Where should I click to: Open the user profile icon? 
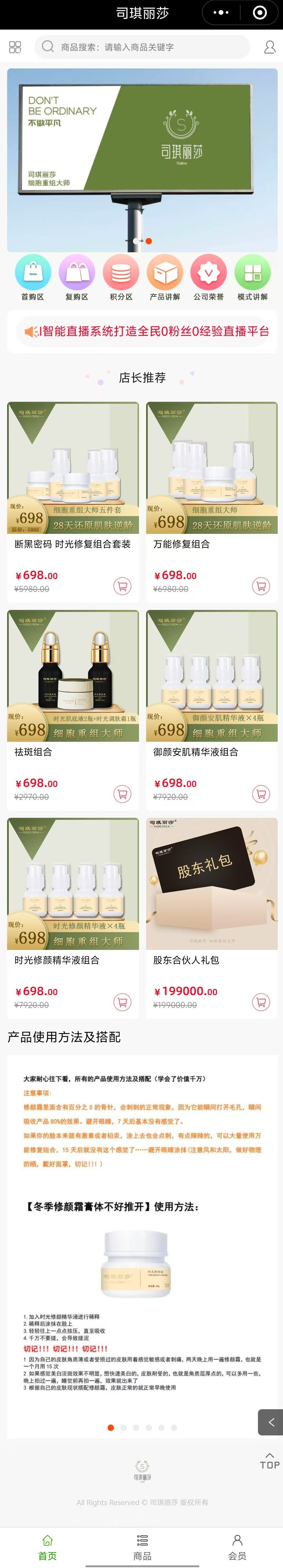[270, 47]
